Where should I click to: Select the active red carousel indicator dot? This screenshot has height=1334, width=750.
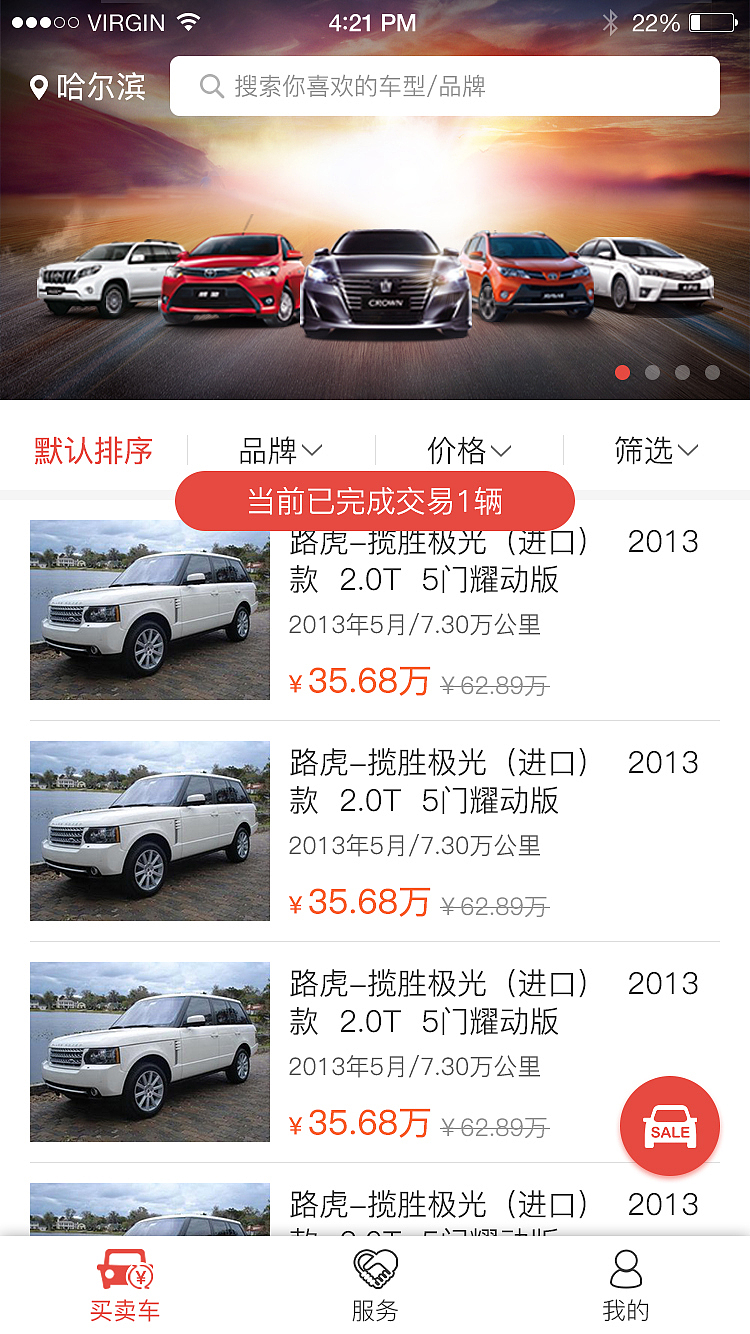pos(622,372)
